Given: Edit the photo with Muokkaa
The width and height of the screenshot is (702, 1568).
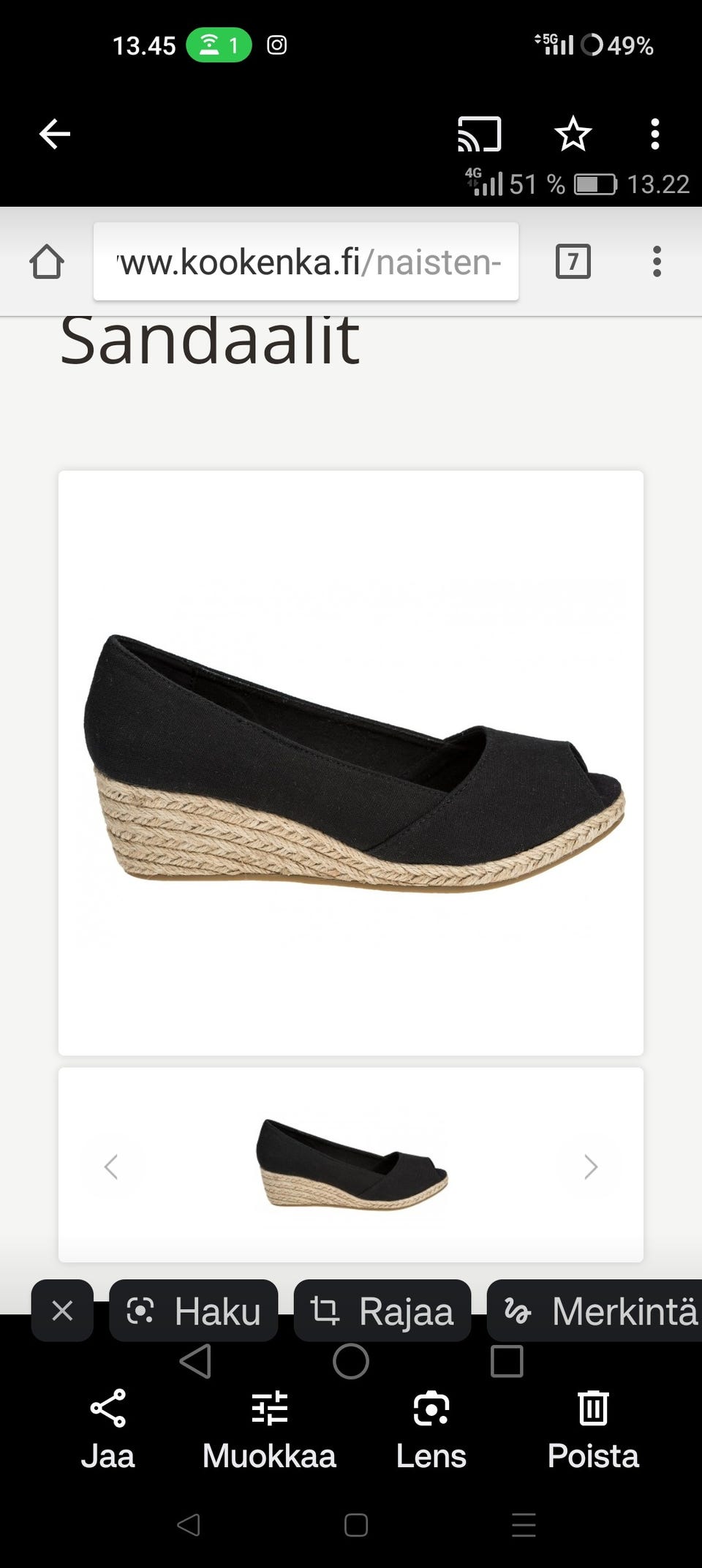Looking at the screenshot, I should click(x=269, y=1429).
